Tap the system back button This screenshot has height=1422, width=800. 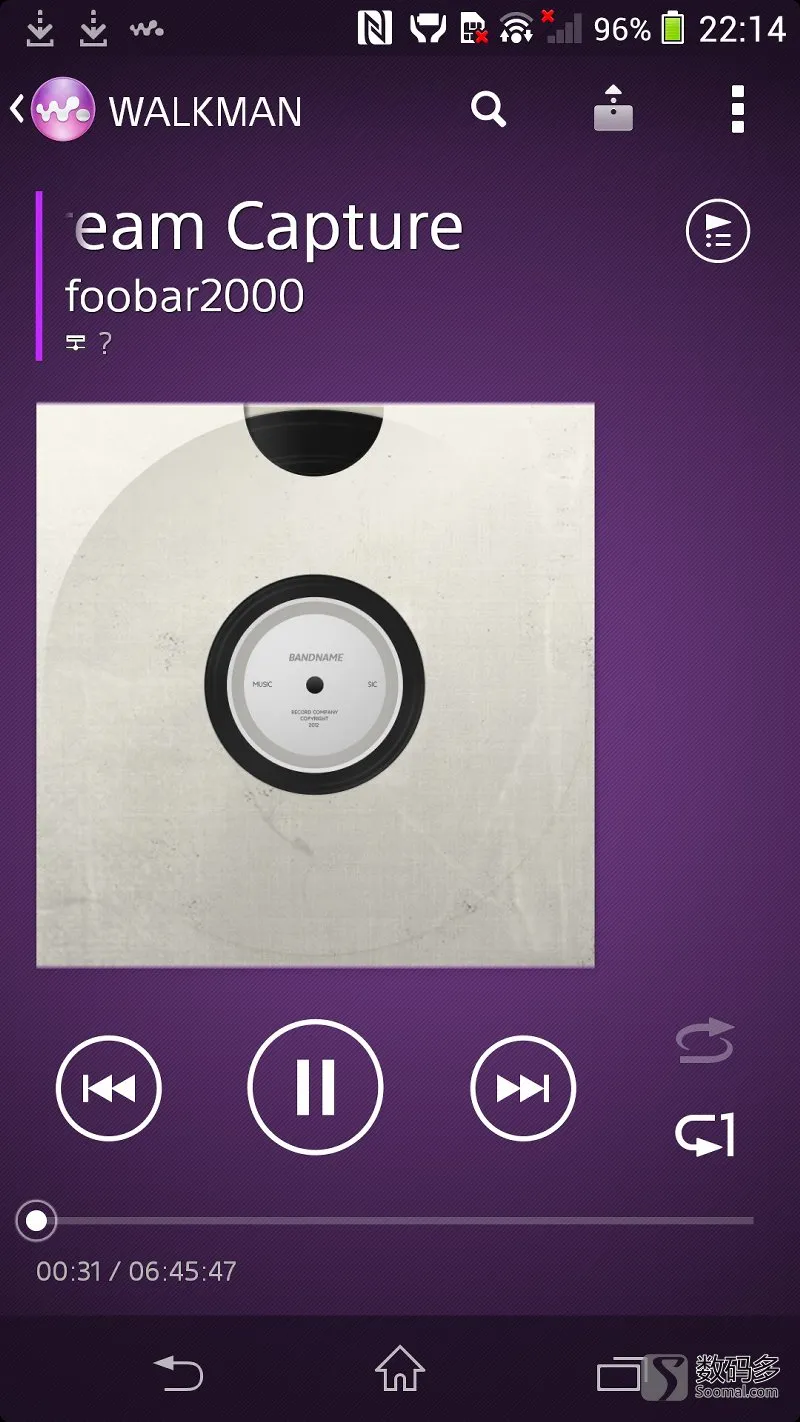(x=178, y=1372)
